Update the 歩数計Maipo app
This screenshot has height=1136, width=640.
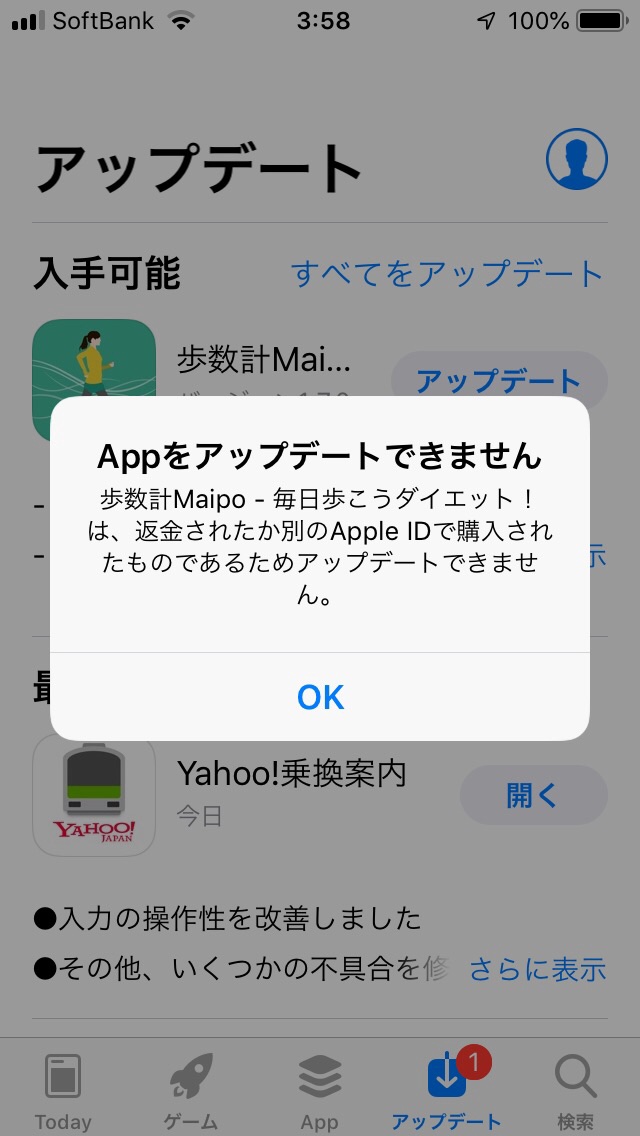[x=498, y=380]
